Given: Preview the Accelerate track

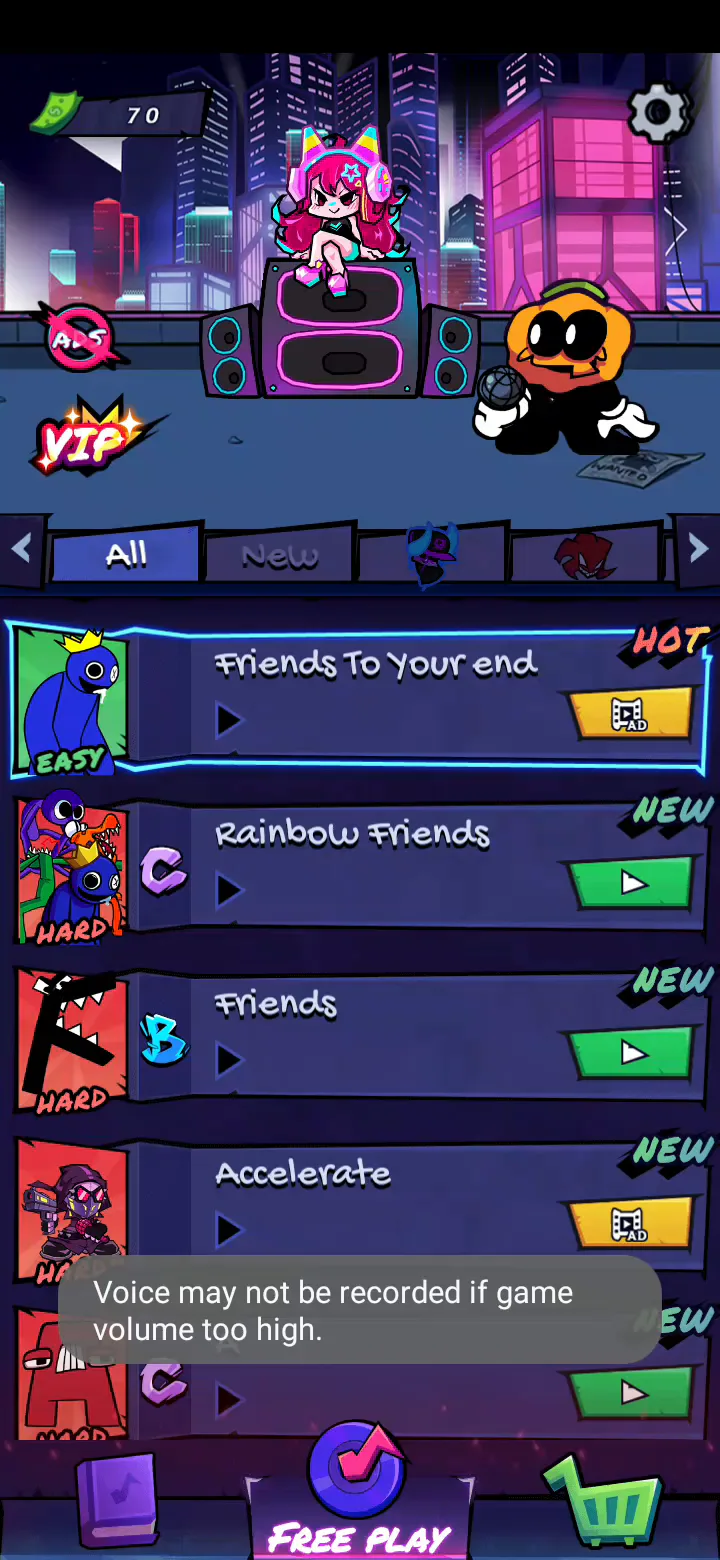Looking at the screenshot, I should point(228,1230).
